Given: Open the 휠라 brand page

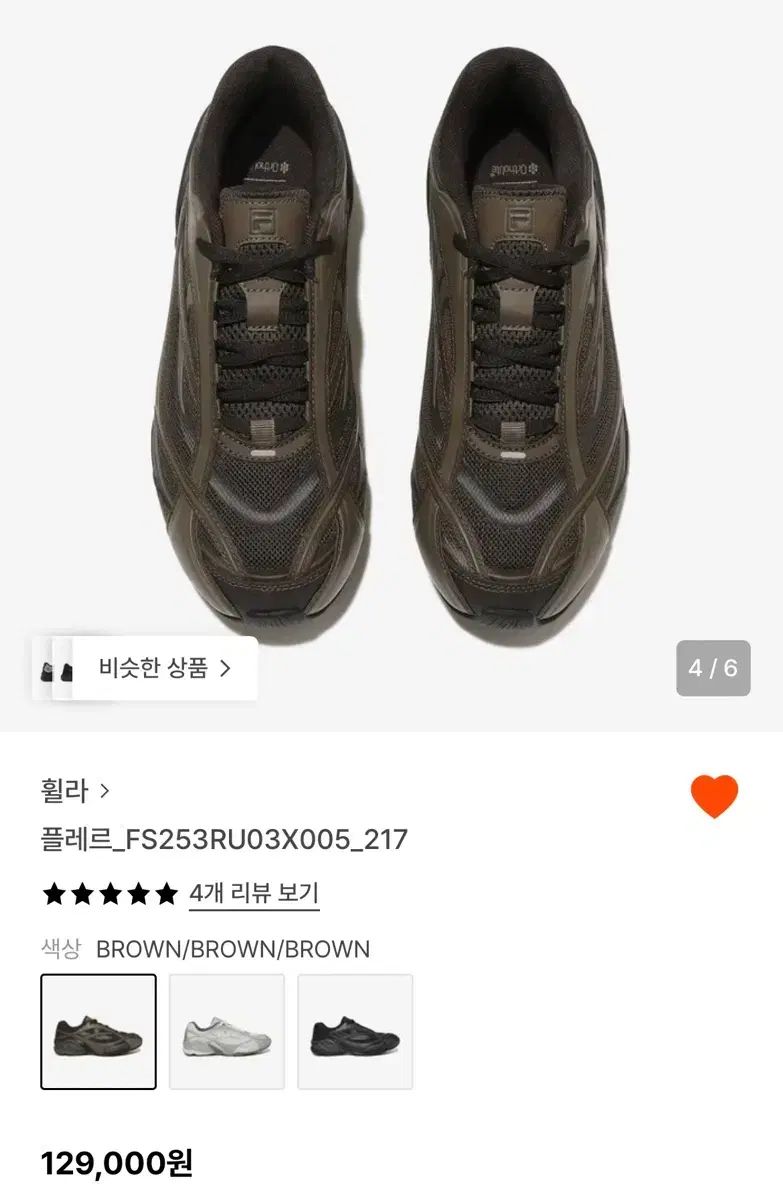Looking at the screenshot, I should coord(62,789).
